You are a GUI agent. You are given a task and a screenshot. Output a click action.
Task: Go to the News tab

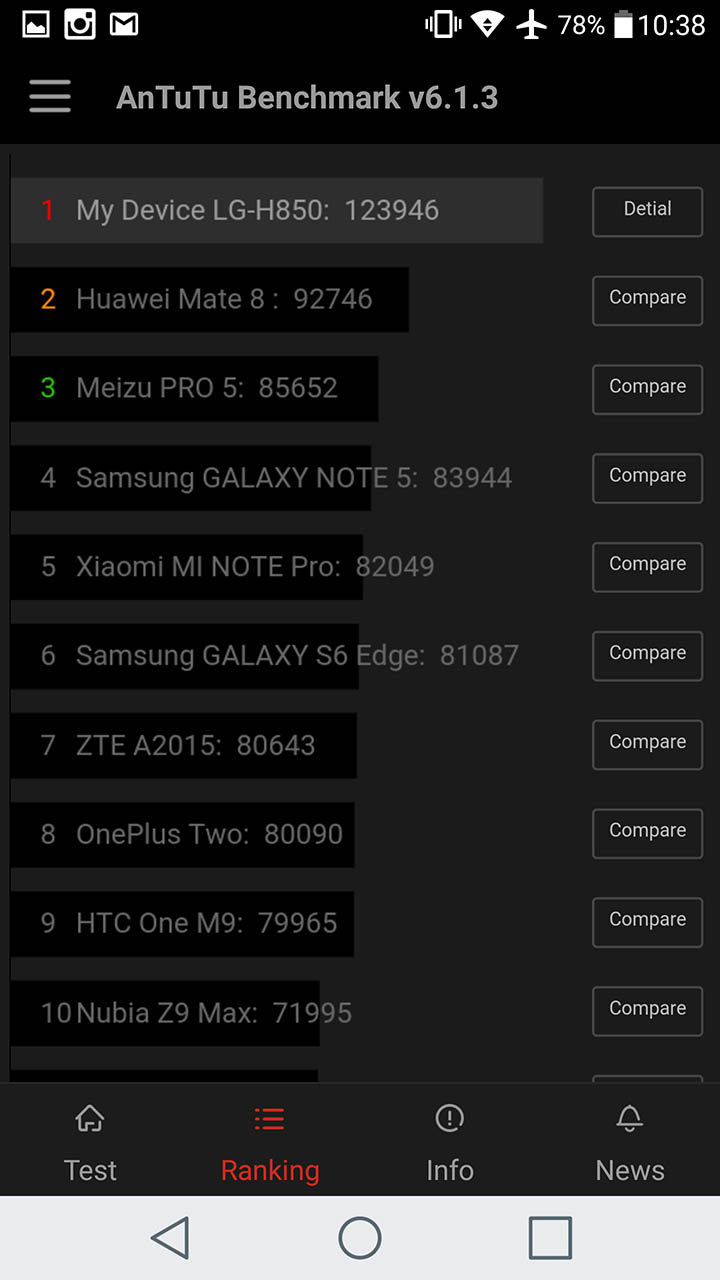[x=630, y=1142]
